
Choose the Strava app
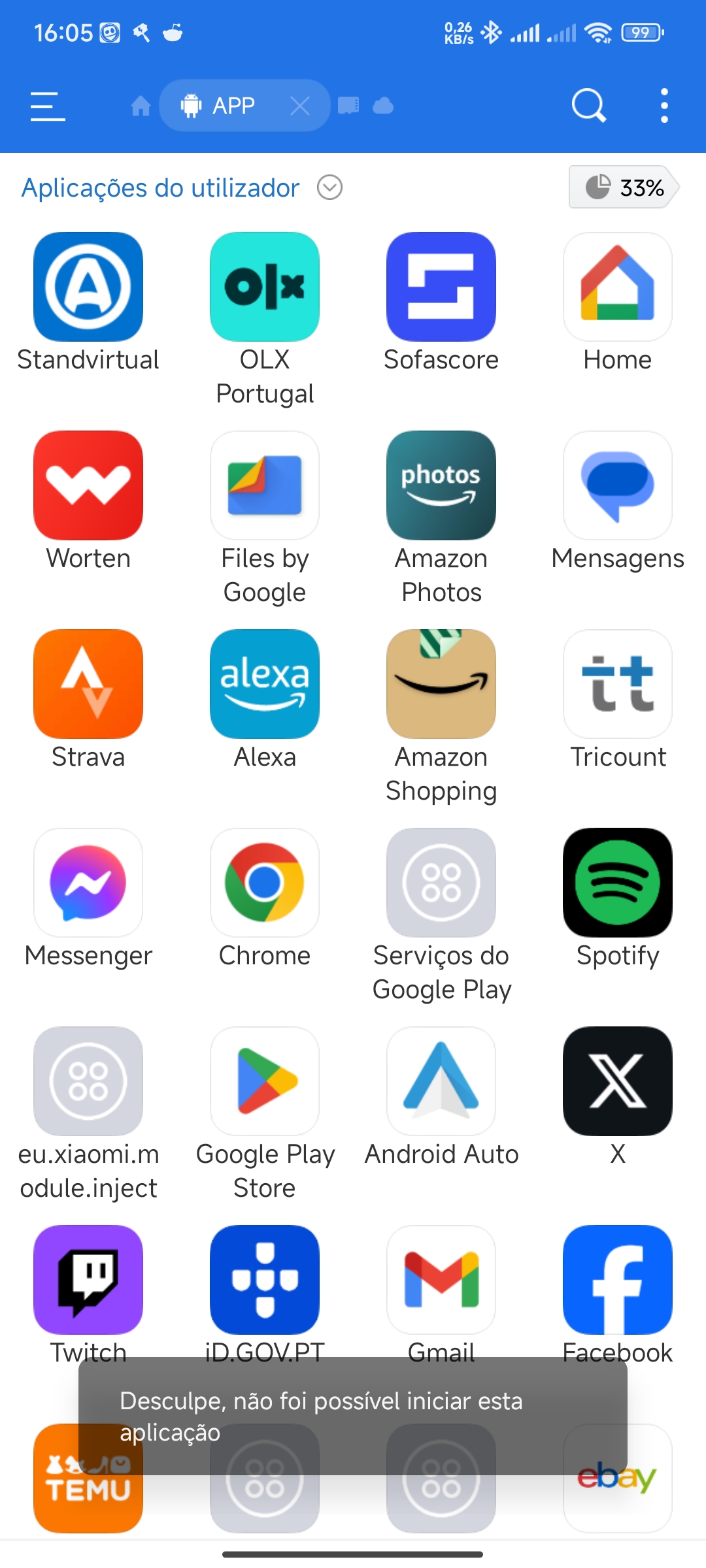[88, 700]
